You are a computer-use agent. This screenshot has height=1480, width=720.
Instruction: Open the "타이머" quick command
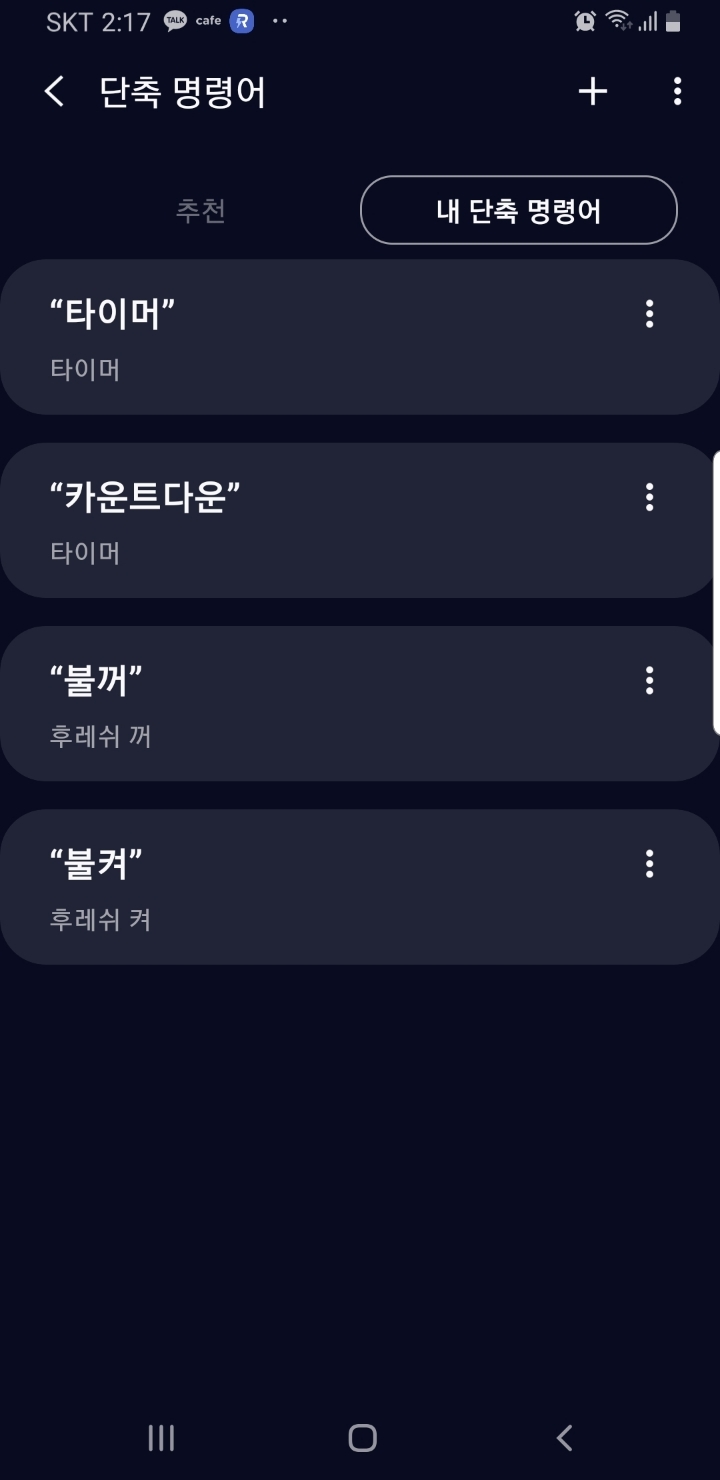click(300, 337)
